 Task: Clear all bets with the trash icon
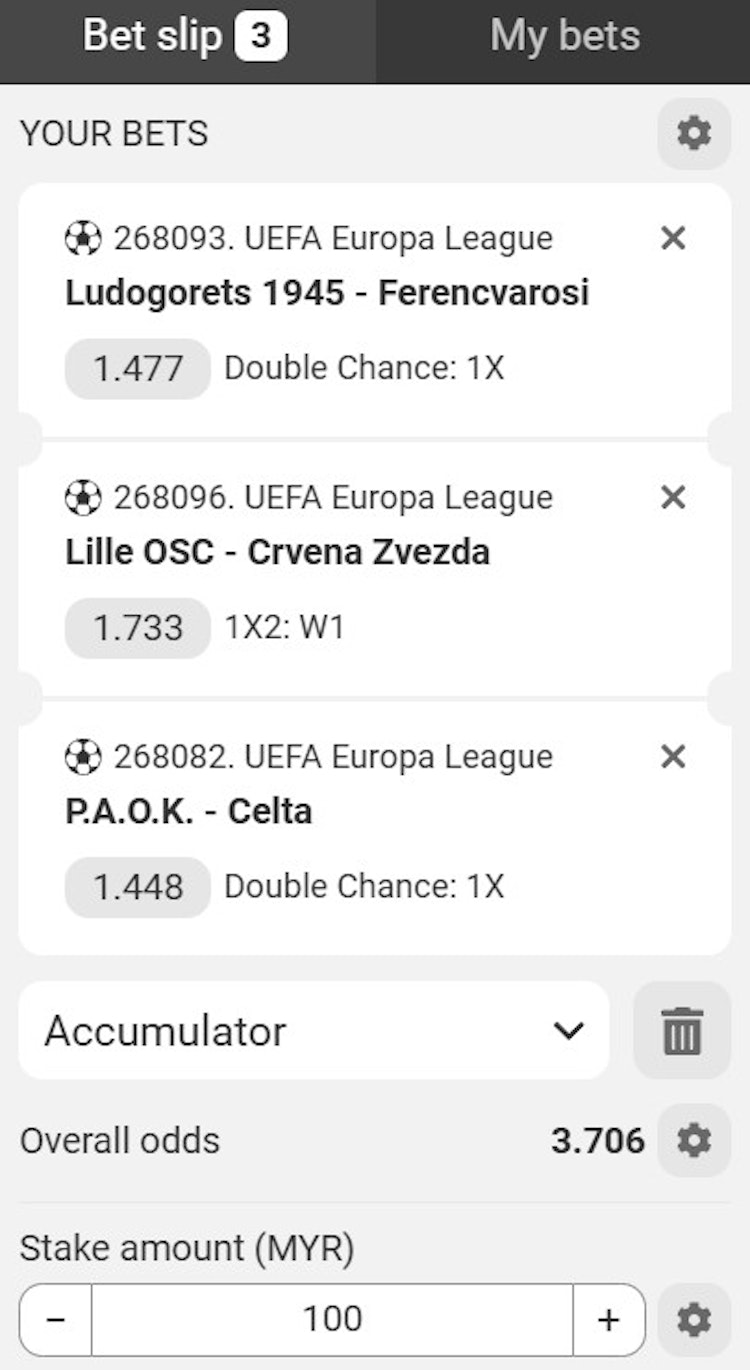click(x=681, y=1031)
